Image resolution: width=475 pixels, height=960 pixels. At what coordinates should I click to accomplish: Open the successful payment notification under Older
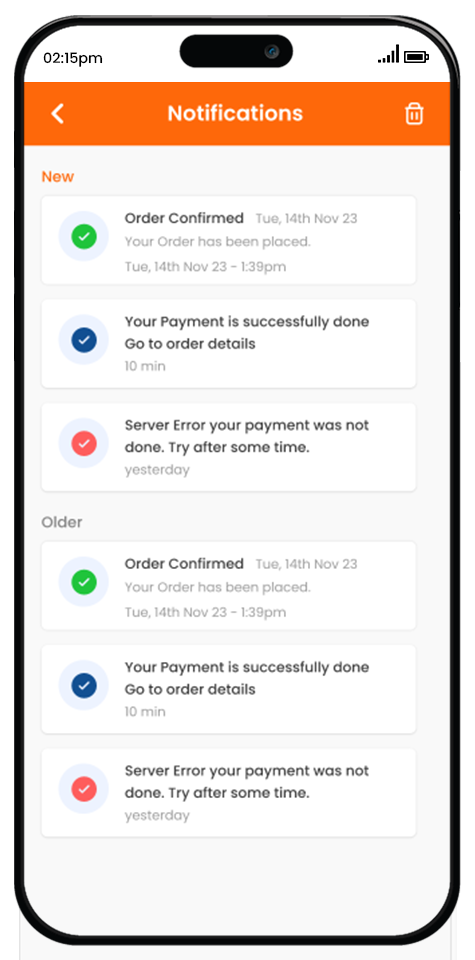pos(228,689)
